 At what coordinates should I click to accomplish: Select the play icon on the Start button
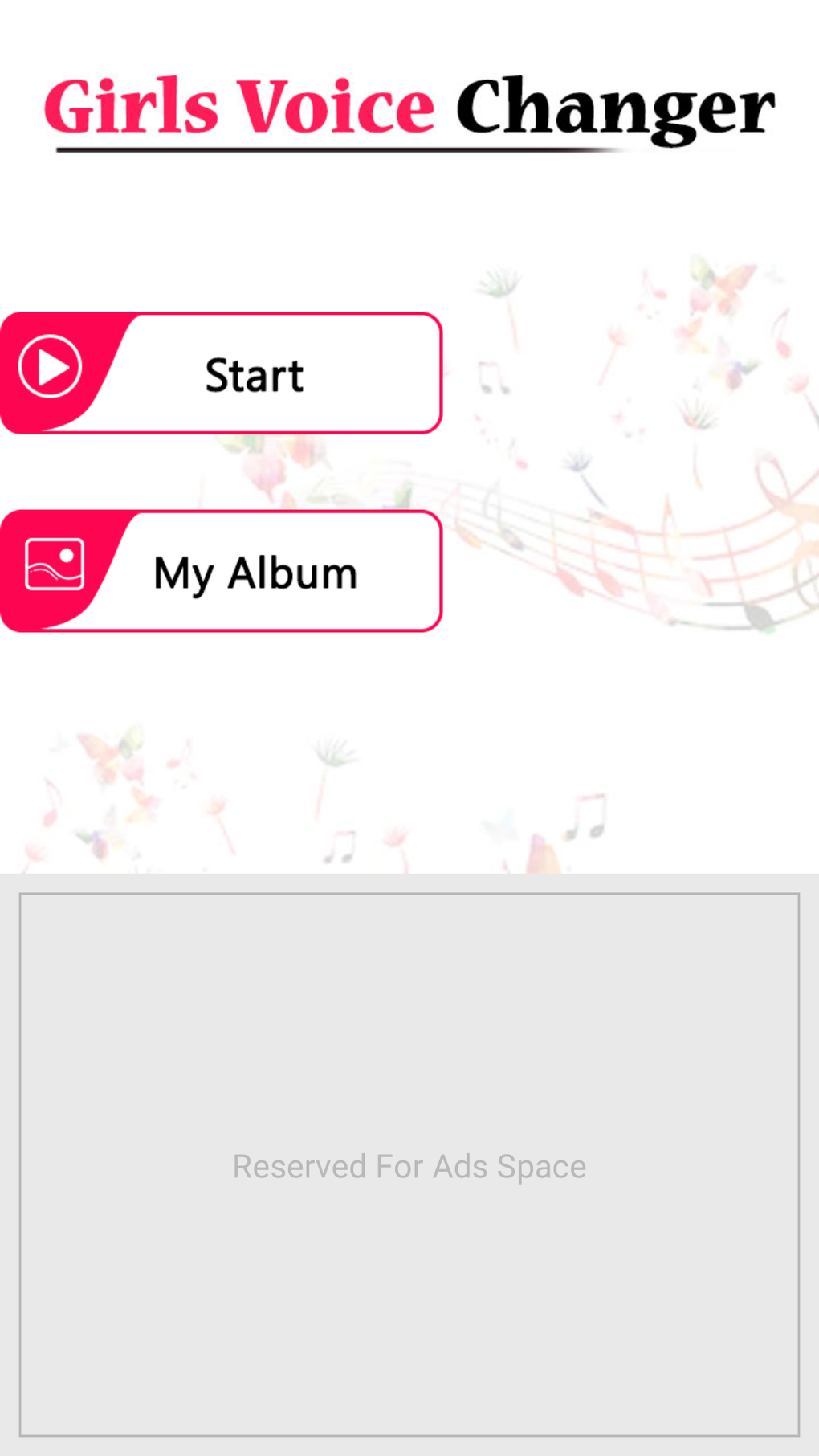[x=51, y=368]
